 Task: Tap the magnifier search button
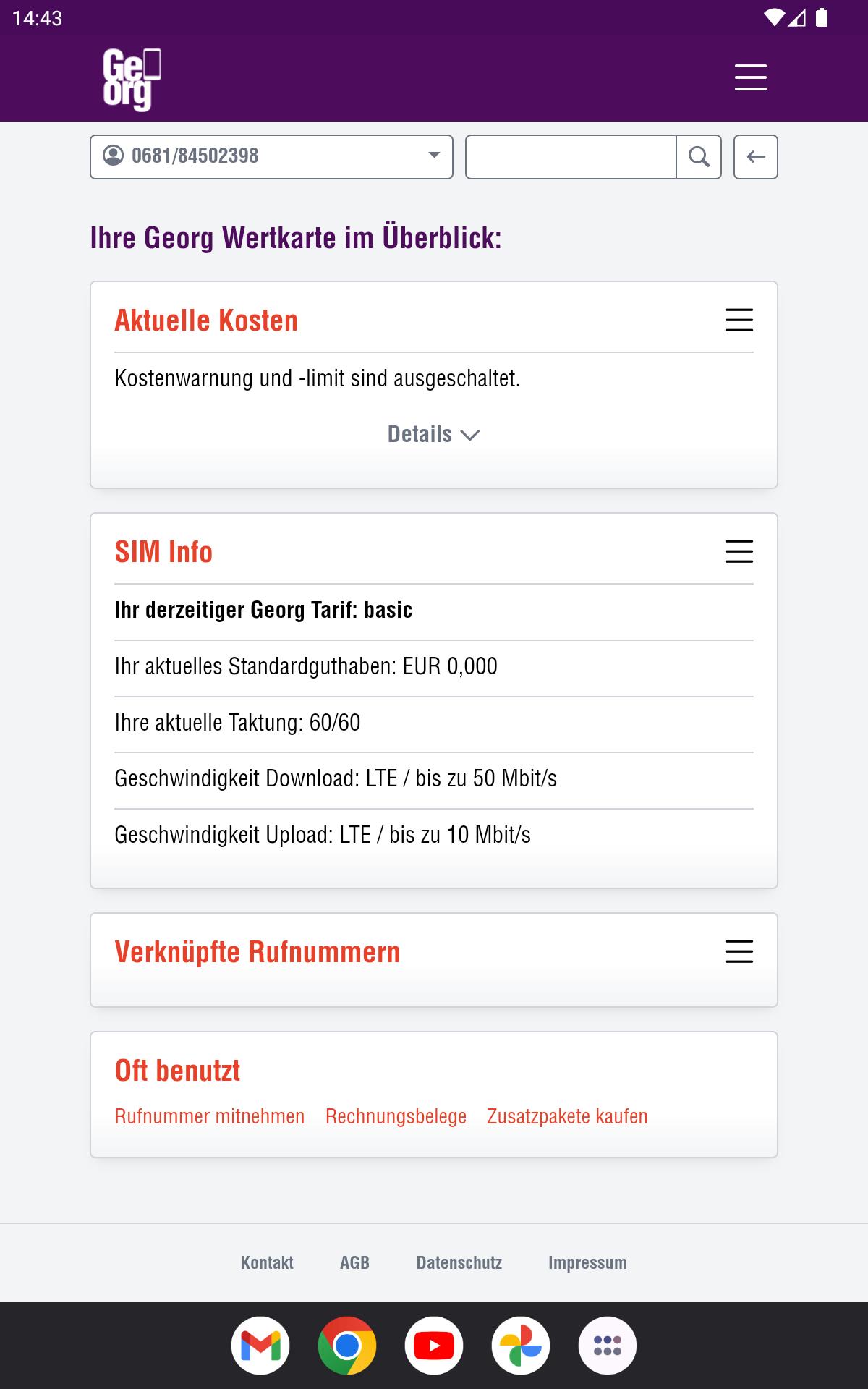pos(699,156)
